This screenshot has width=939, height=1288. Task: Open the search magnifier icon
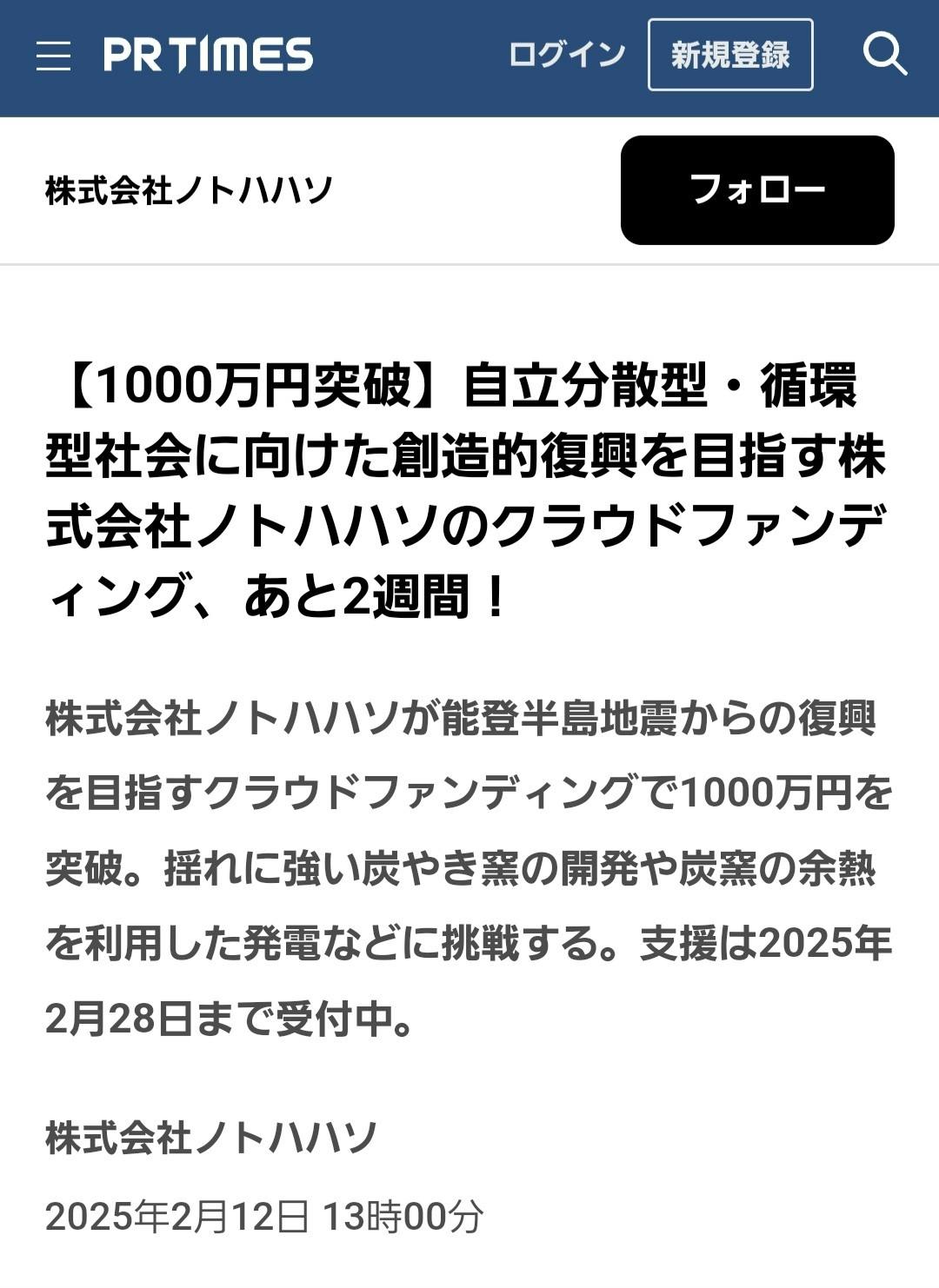click(x=884, y=55)
